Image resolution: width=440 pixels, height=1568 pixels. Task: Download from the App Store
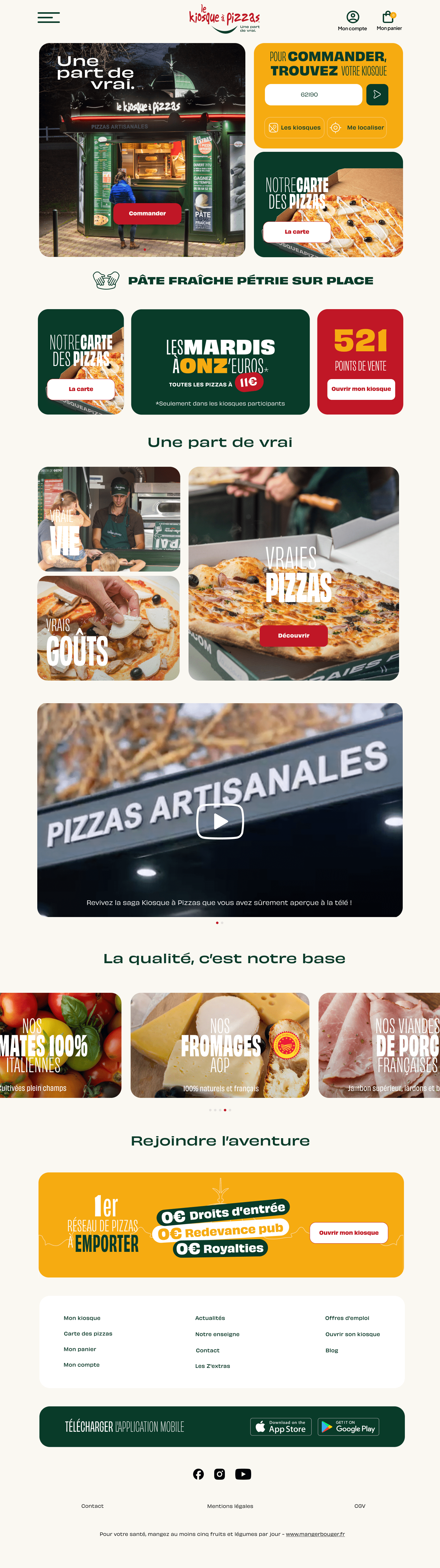[280, 1427]
